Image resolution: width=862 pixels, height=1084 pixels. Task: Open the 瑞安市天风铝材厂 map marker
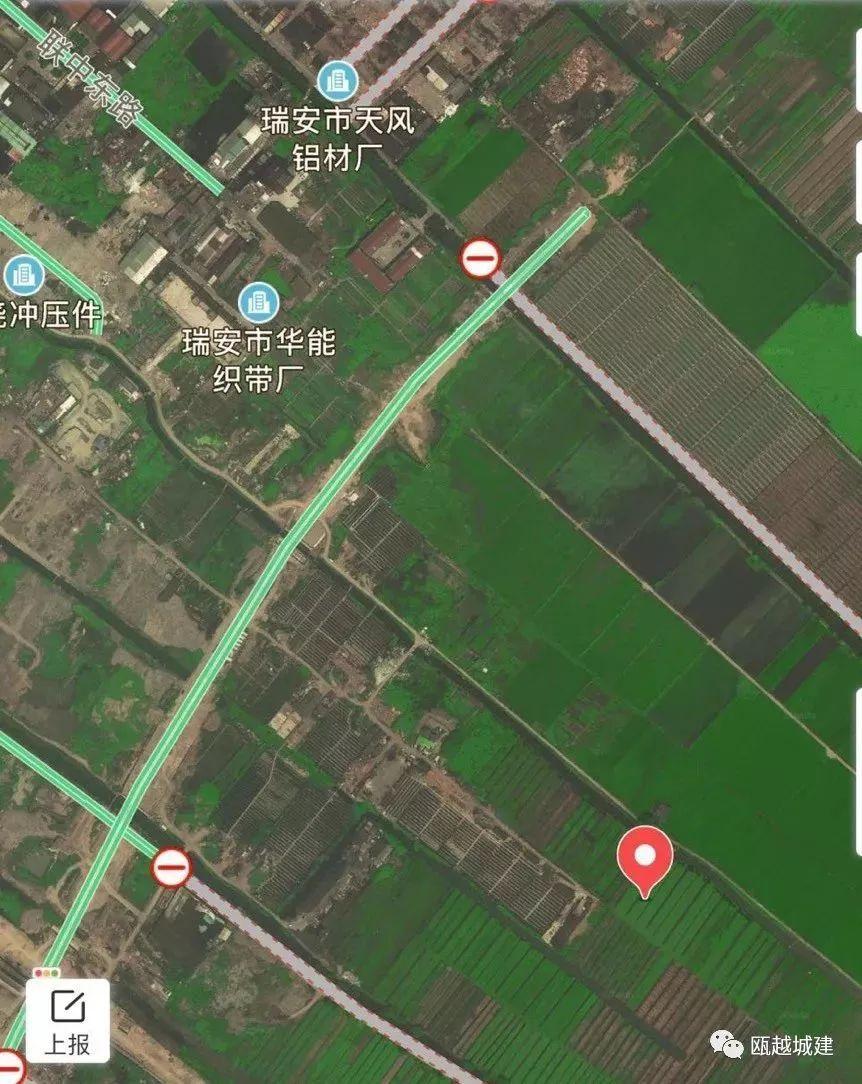click(x=337, y=80)
